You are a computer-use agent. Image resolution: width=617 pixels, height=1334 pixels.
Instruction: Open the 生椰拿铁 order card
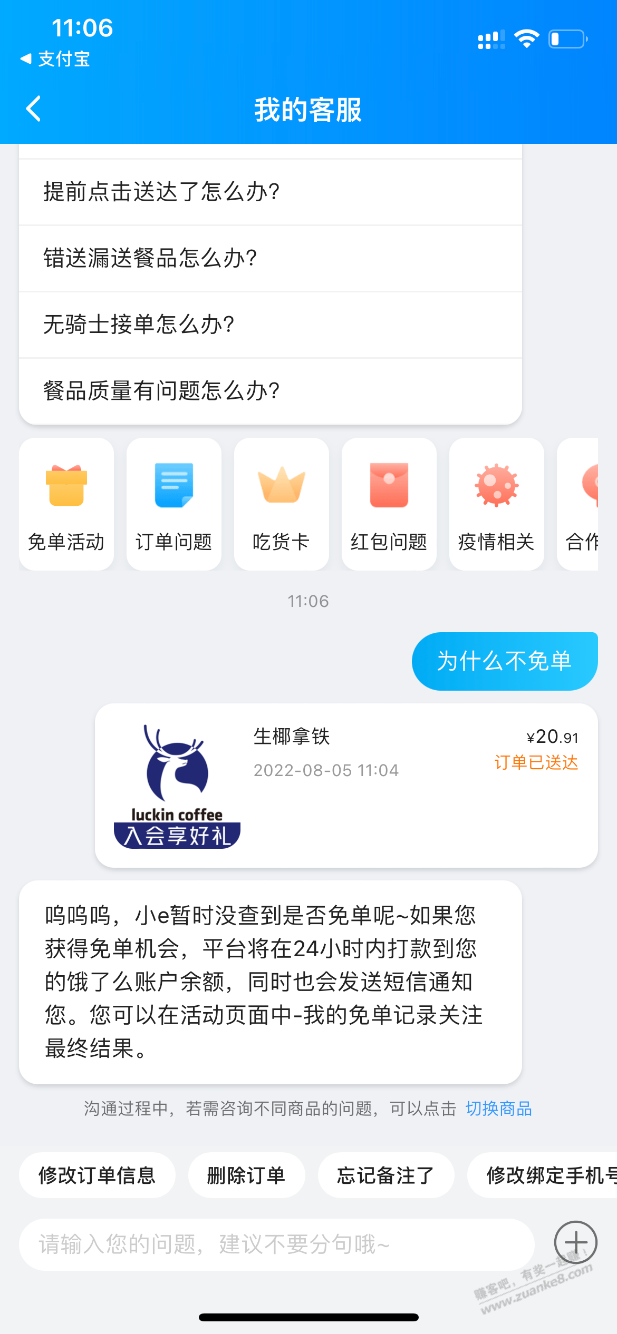tap(346, 785)
